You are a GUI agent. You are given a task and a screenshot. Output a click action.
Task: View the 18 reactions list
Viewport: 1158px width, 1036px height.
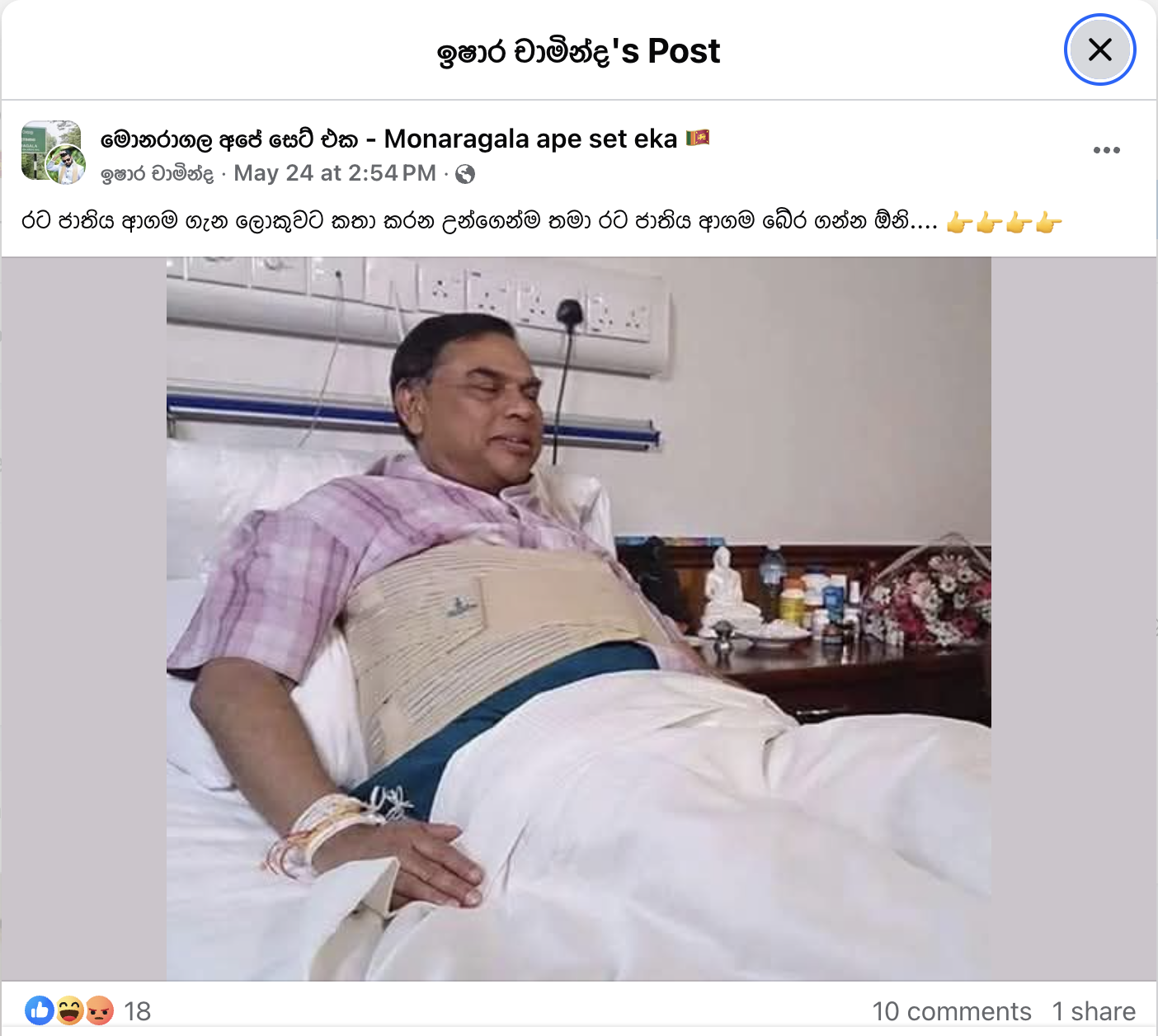[137, 1010]
